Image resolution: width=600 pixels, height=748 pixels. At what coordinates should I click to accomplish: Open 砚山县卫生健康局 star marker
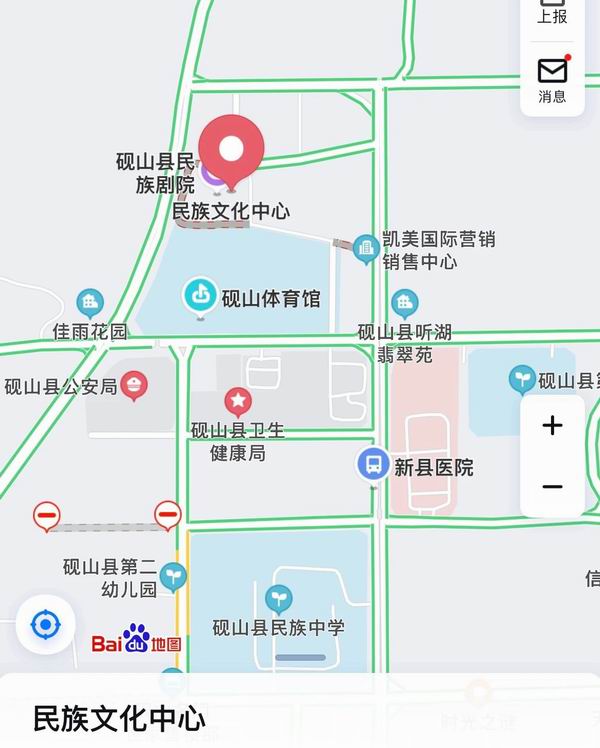click(x=238, y=402)
